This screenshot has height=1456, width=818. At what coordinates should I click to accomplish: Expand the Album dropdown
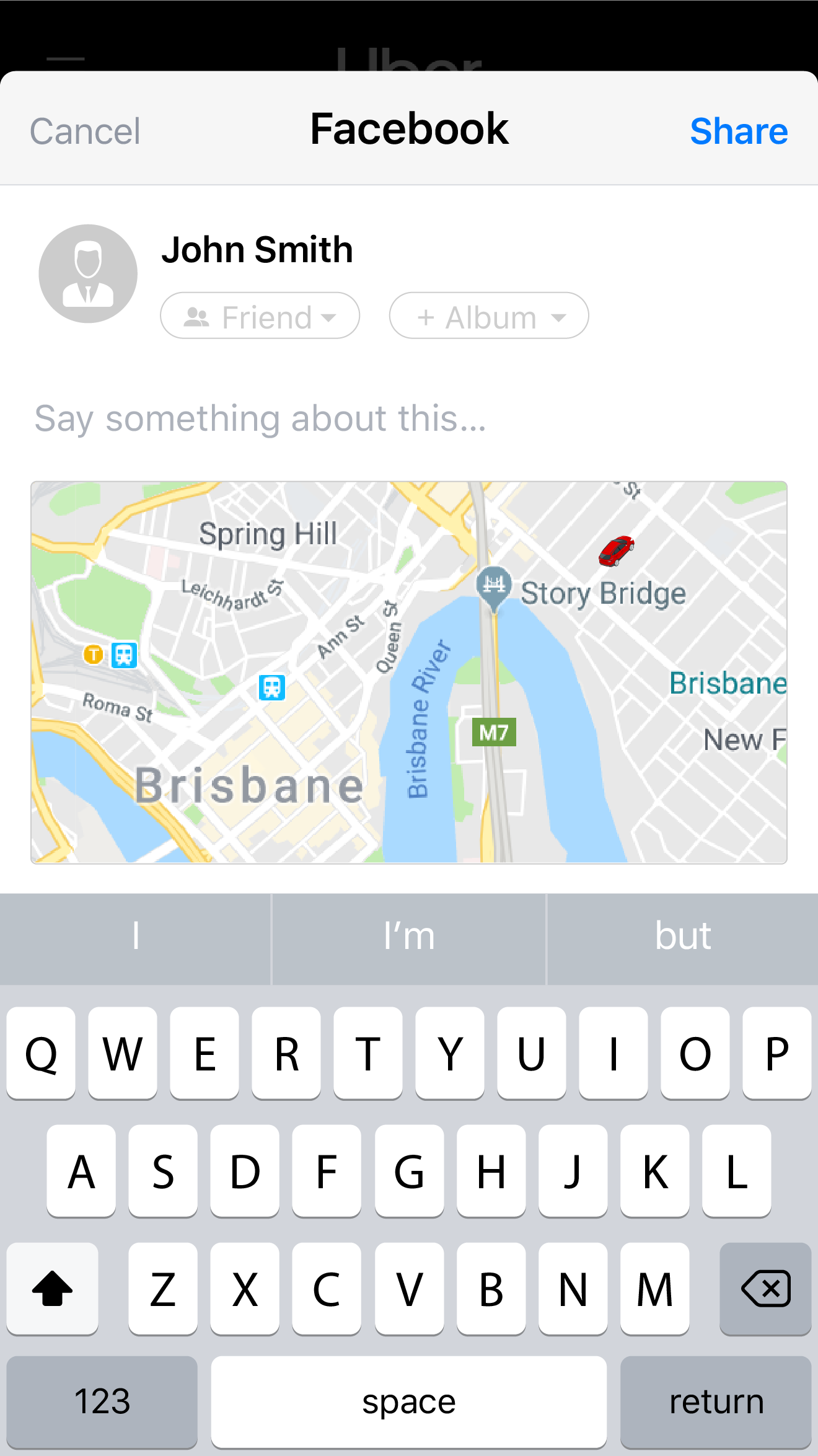point(488,316)
